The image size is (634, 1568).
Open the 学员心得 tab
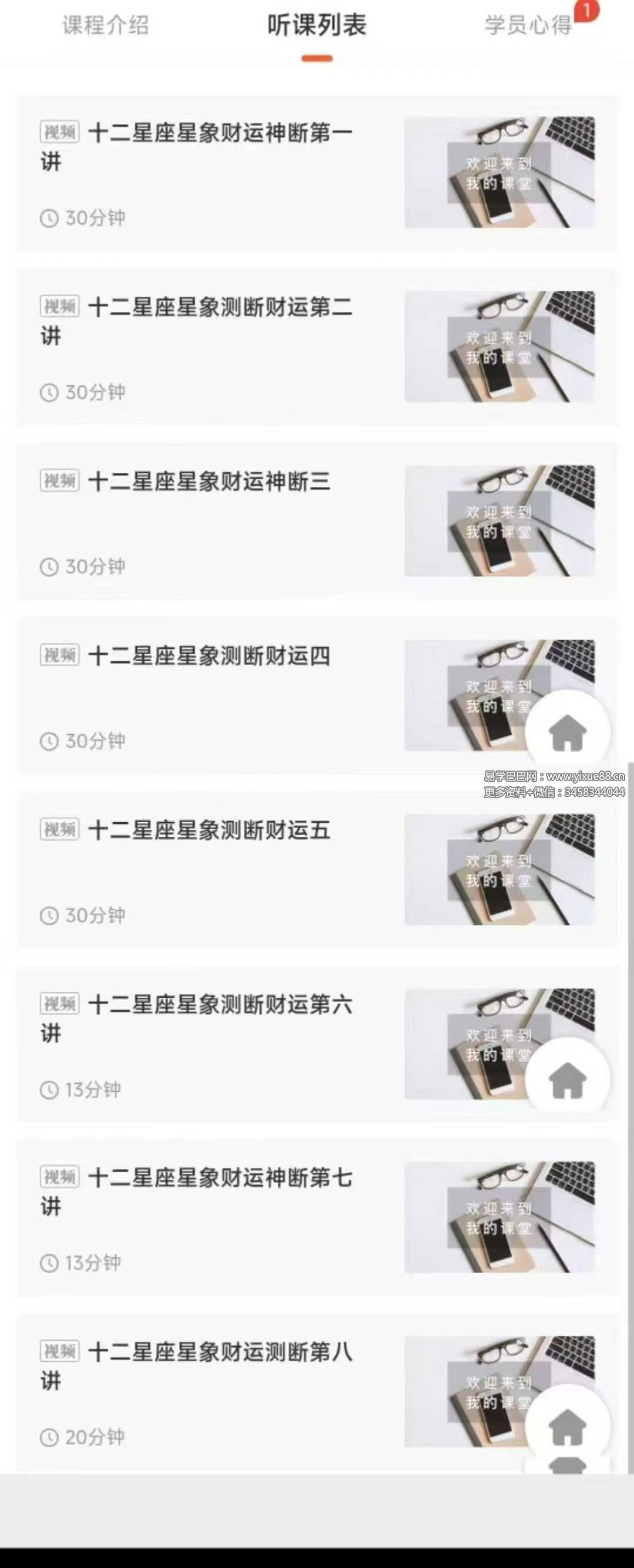coord(528,26)
